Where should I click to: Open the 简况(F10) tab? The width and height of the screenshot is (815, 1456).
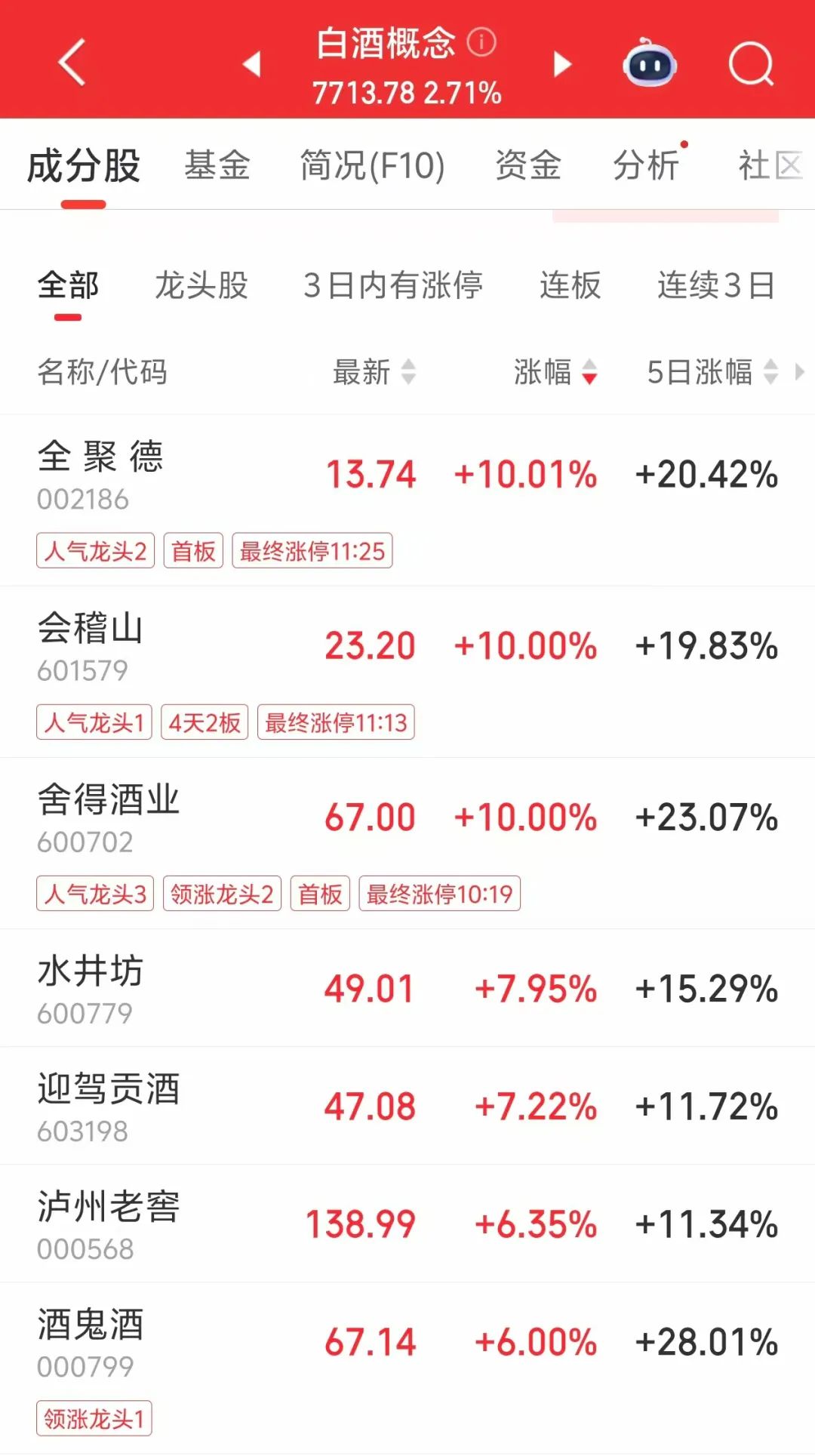click(373, 165)
